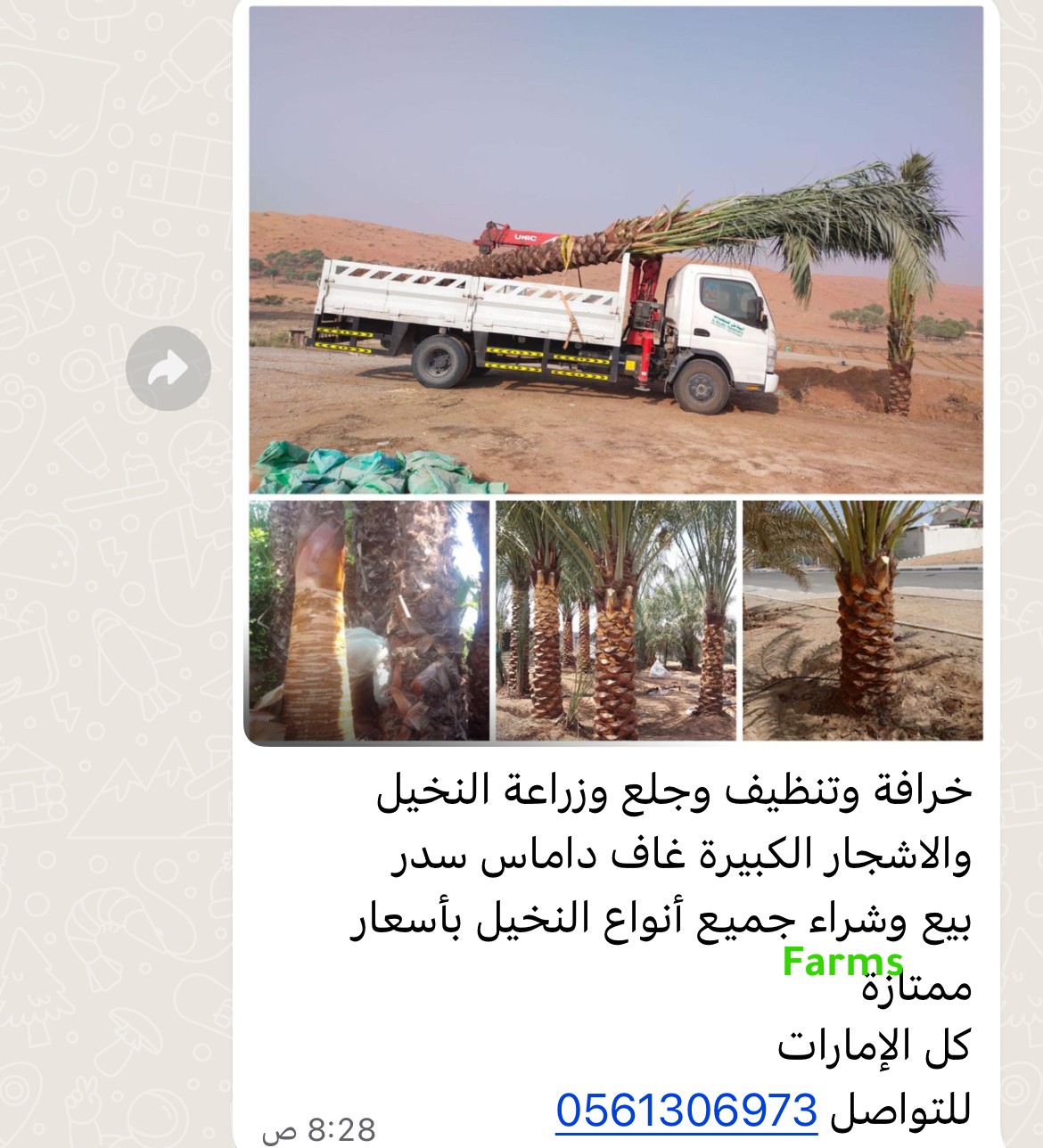Screen dimensions: 1043x1148
Task: Tap the forward arrow beside the image message
Action: [x=168, y=368]
